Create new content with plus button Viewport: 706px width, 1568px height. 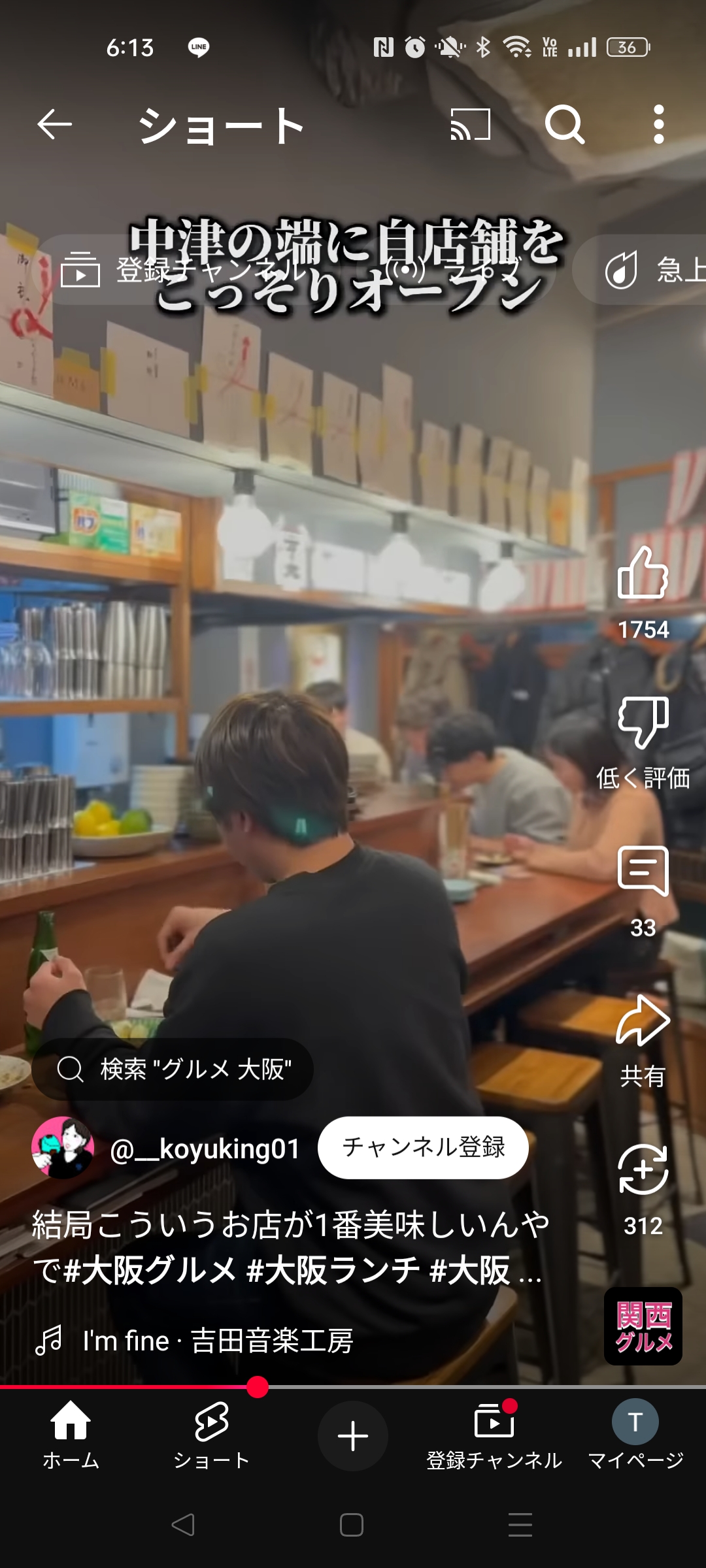[353, 1436]
